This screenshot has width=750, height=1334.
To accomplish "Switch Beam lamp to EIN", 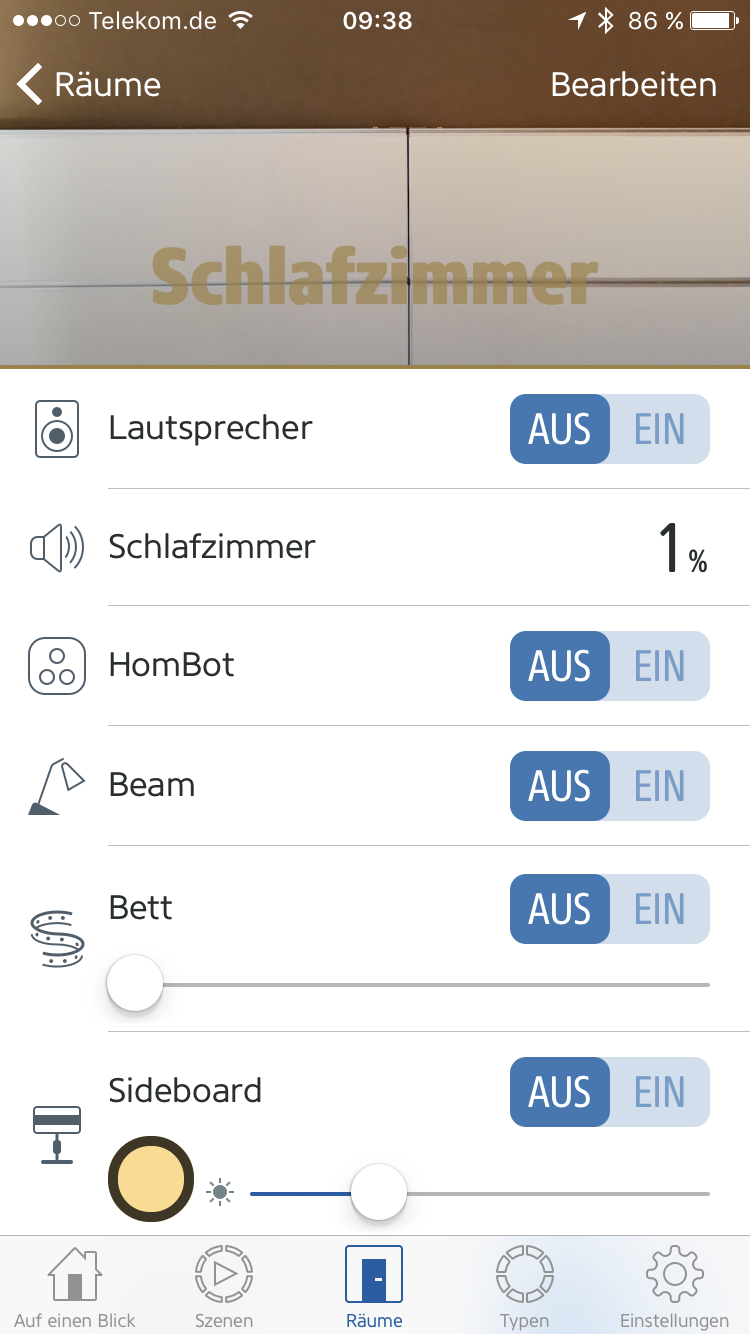I will coord(659,786).
